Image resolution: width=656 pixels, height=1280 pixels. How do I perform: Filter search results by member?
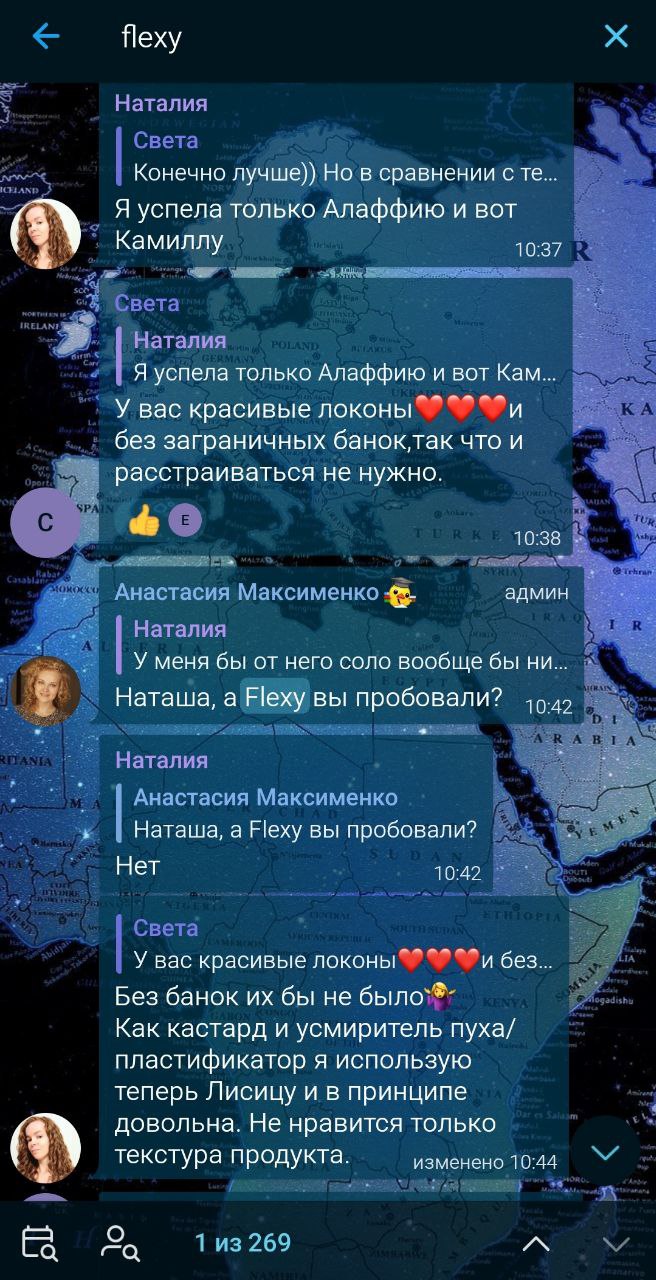(121, 1243)
